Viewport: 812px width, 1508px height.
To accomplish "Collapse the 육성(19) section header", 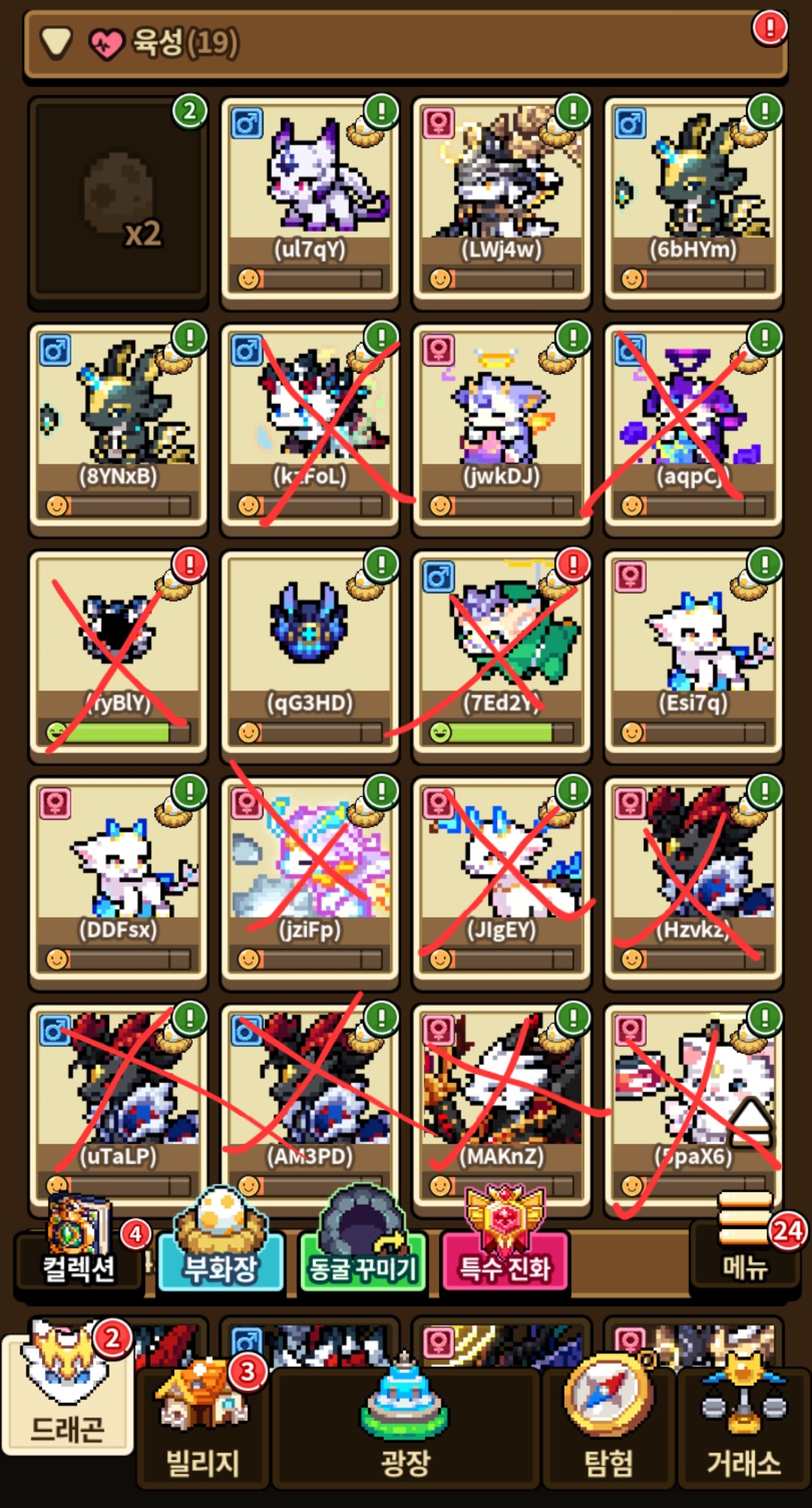I will tap(405, 44).
